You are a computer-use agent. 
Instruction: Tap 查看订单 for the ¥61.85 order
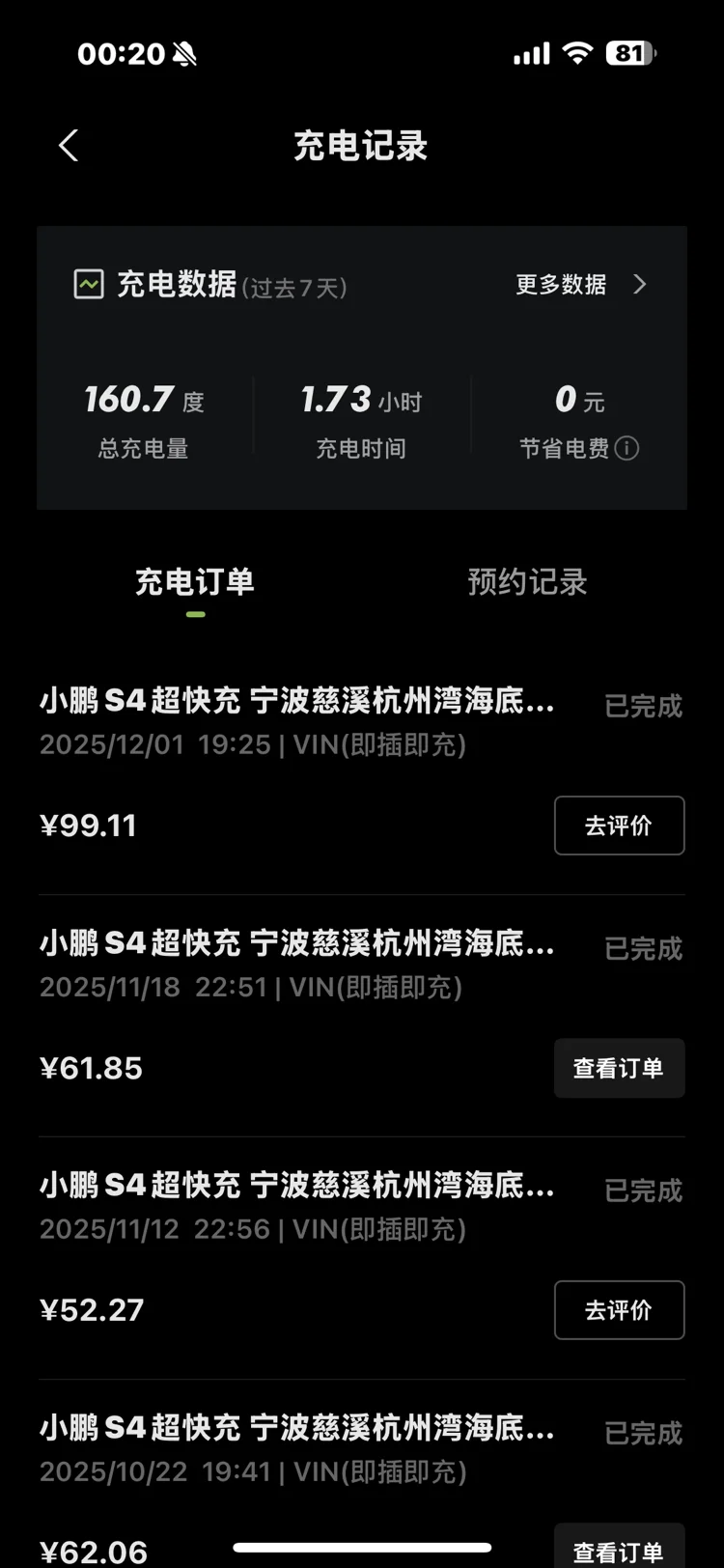click(x=619, y=1068)
